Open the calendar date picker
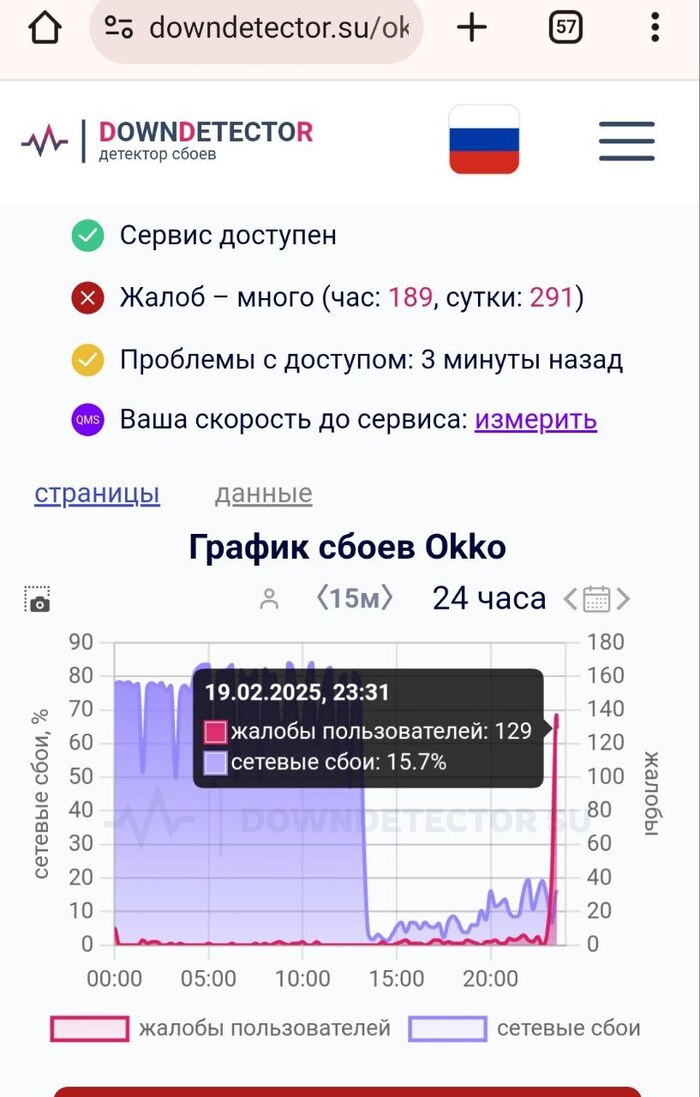 click(x=597, y=600)
